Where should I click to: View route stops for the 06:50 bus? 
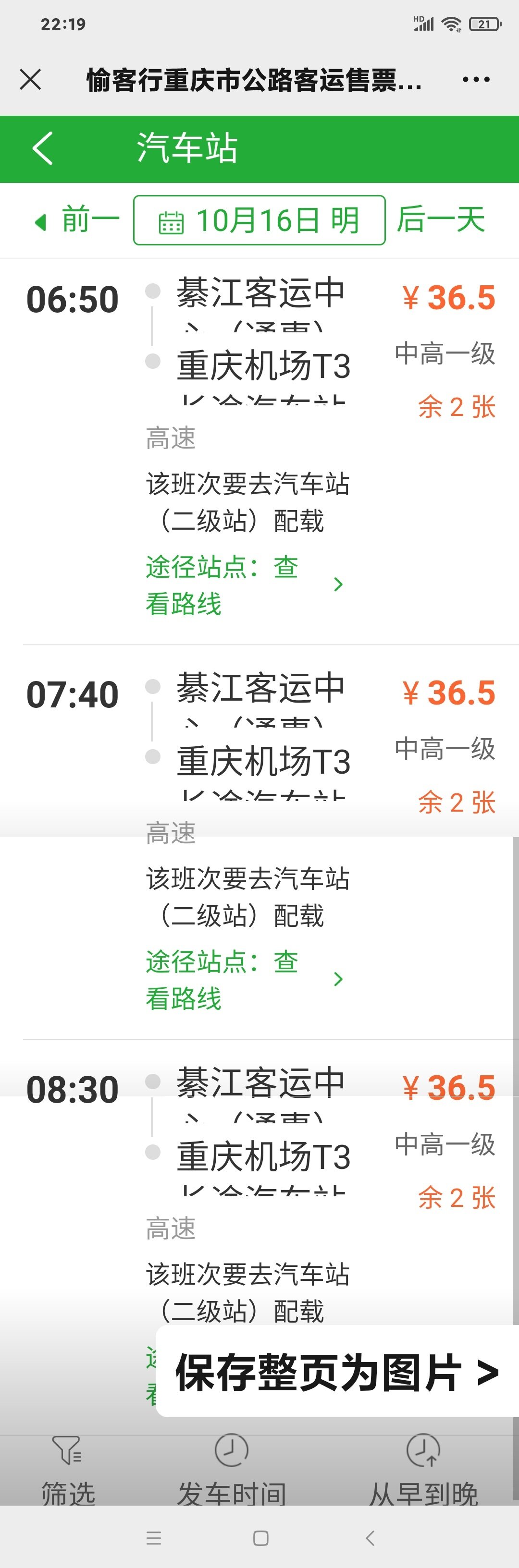244,585
